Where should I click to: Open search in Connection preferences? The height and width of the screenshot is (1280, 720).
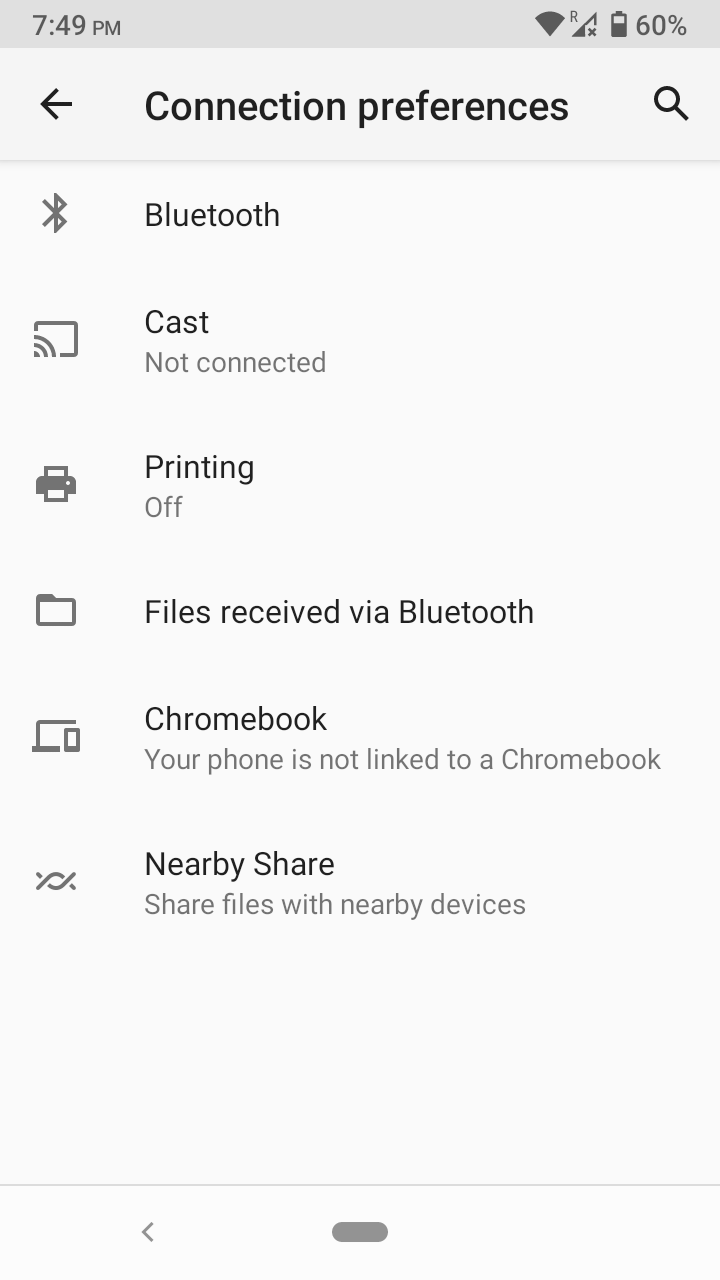tap(671, 103)
